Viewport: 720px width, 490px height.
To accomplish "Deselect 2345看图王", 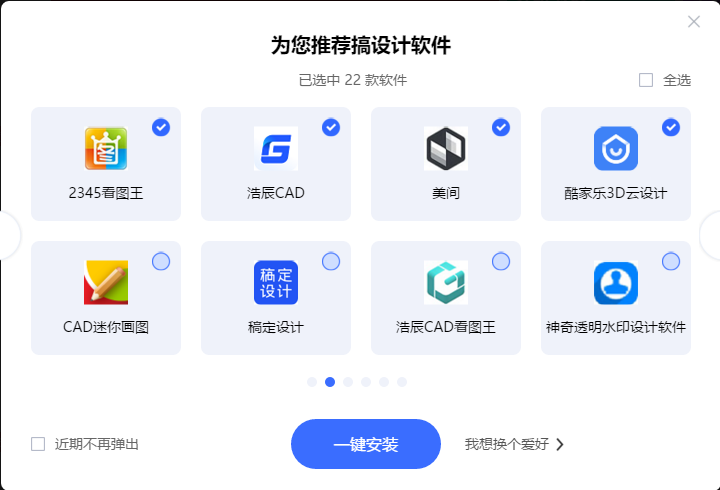I will coord(161,127).
